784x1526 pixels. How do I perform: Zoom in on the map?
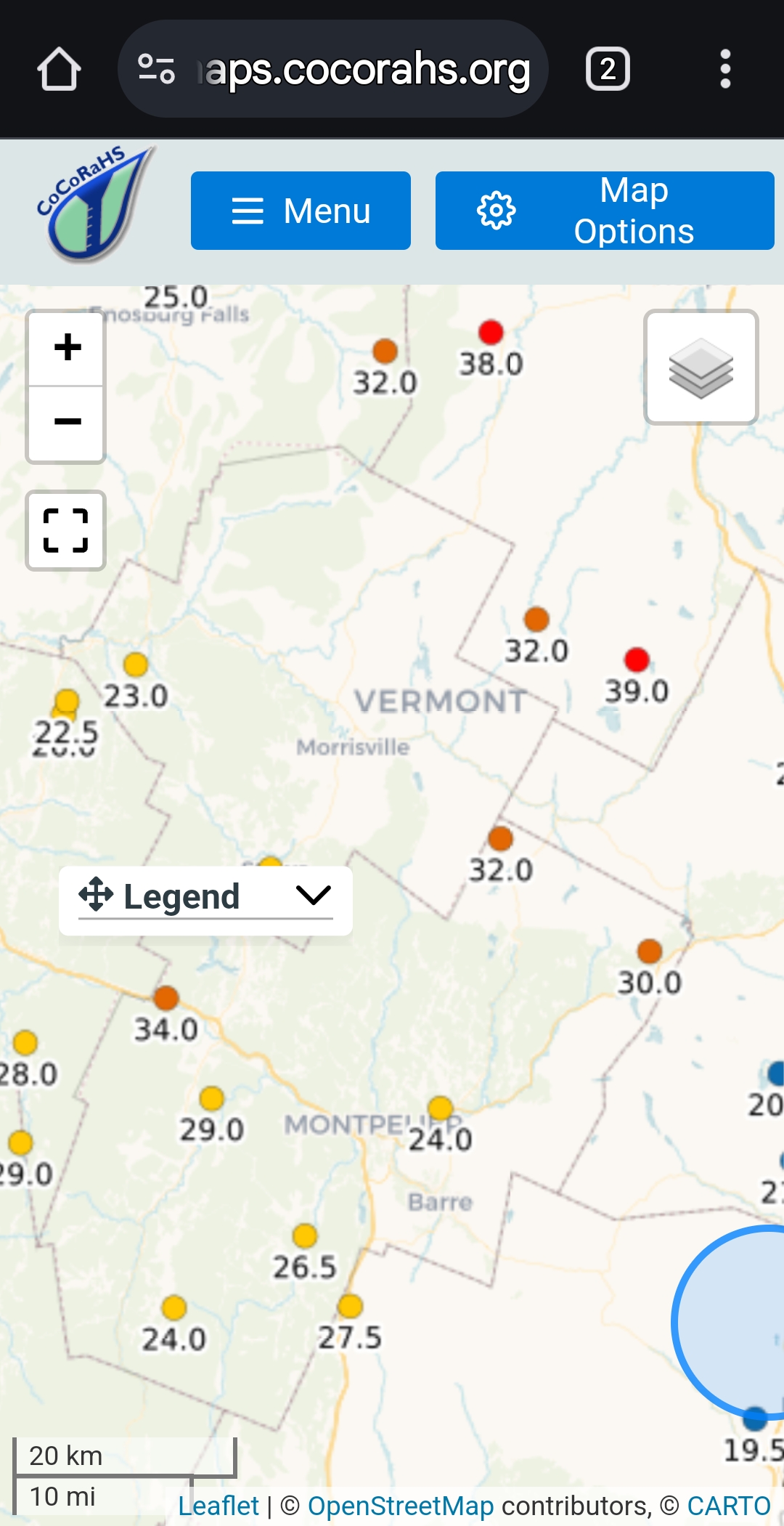[67, 347]
